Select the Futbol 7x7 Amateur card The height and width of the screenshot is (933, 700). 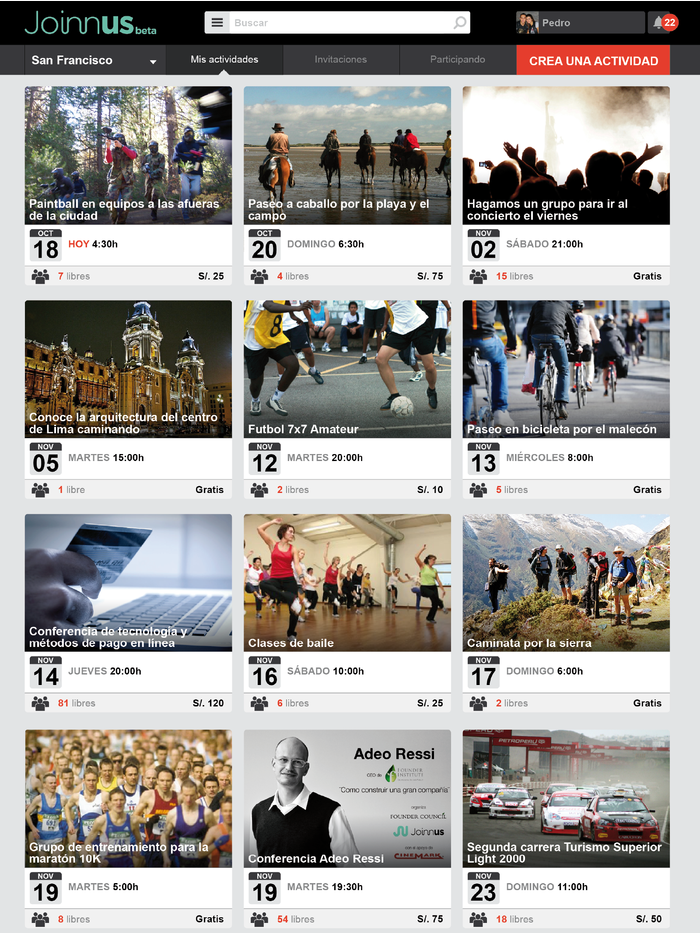[x=347, y=369]
